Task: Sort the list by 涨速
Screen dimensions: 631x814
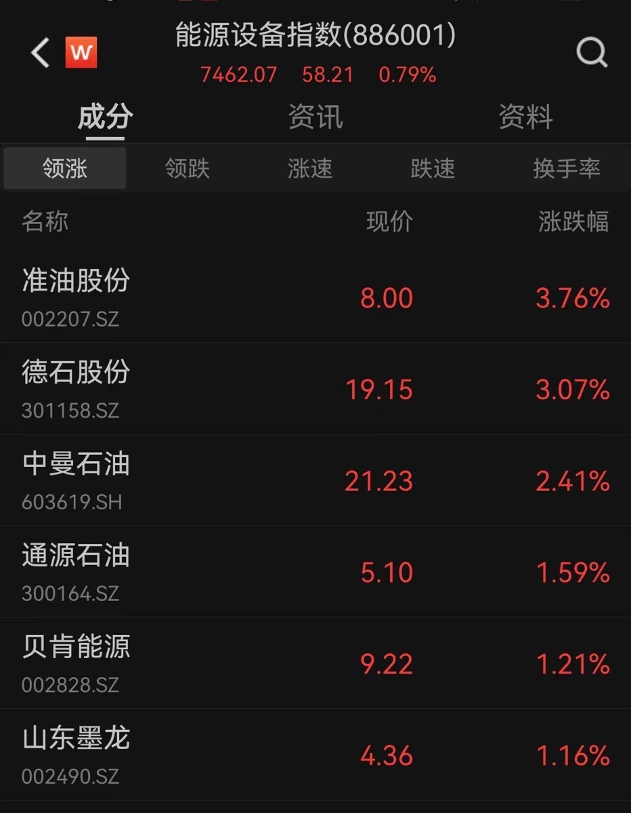Action: (x=310, y=168)
